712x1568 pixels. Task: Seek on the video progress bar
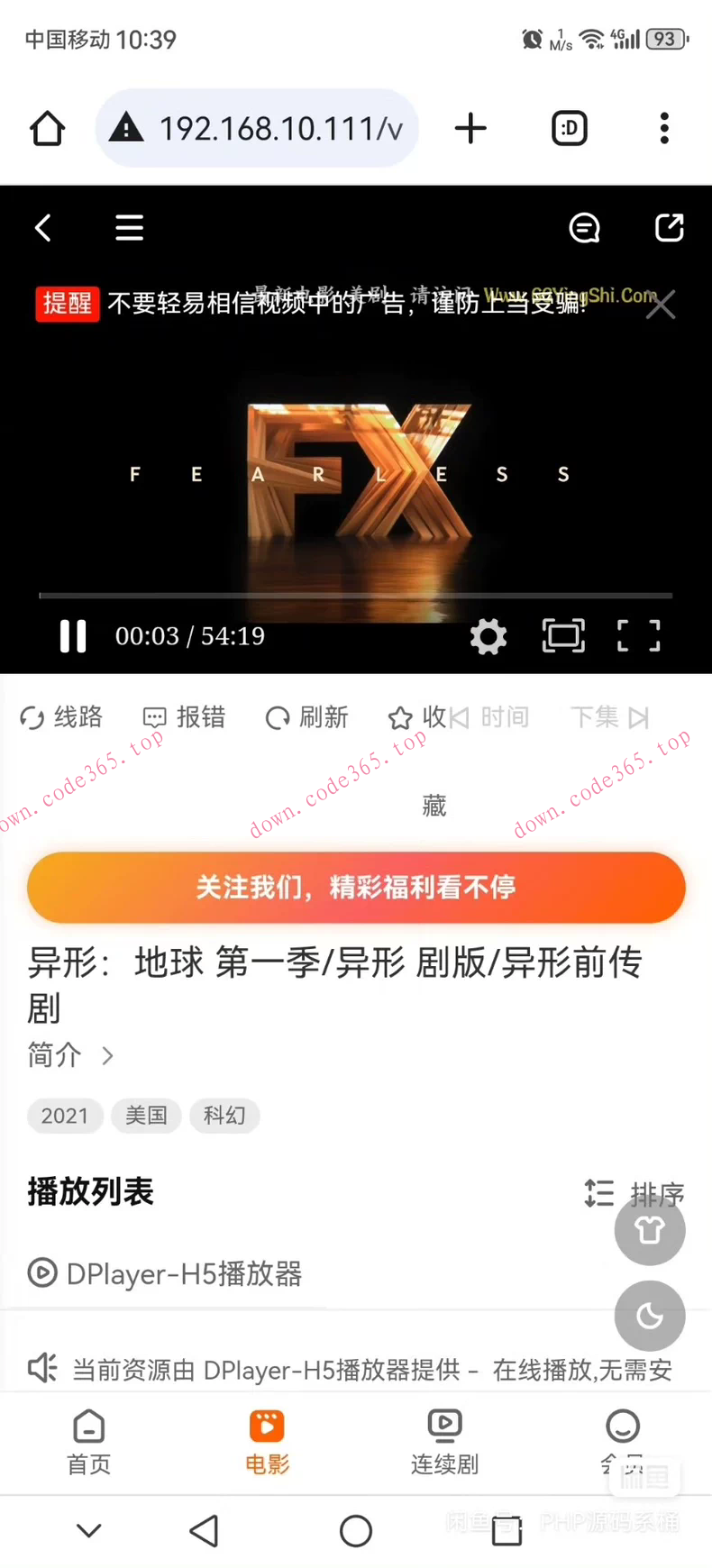click(x=355, y=595)
